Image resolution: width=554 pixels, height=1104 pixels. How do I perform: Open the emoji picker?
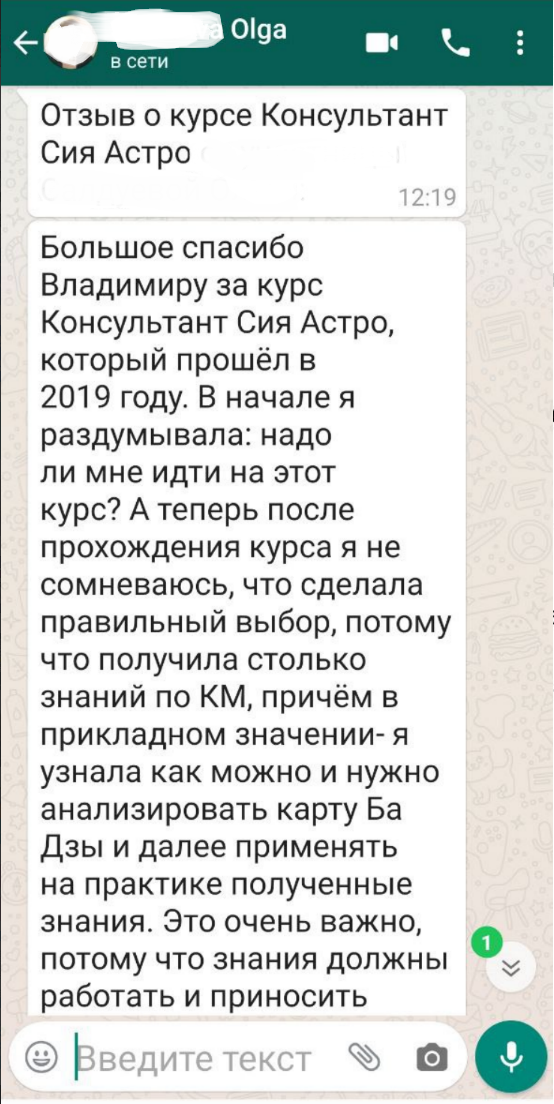pyautogui.click(x=42, y=1057)
